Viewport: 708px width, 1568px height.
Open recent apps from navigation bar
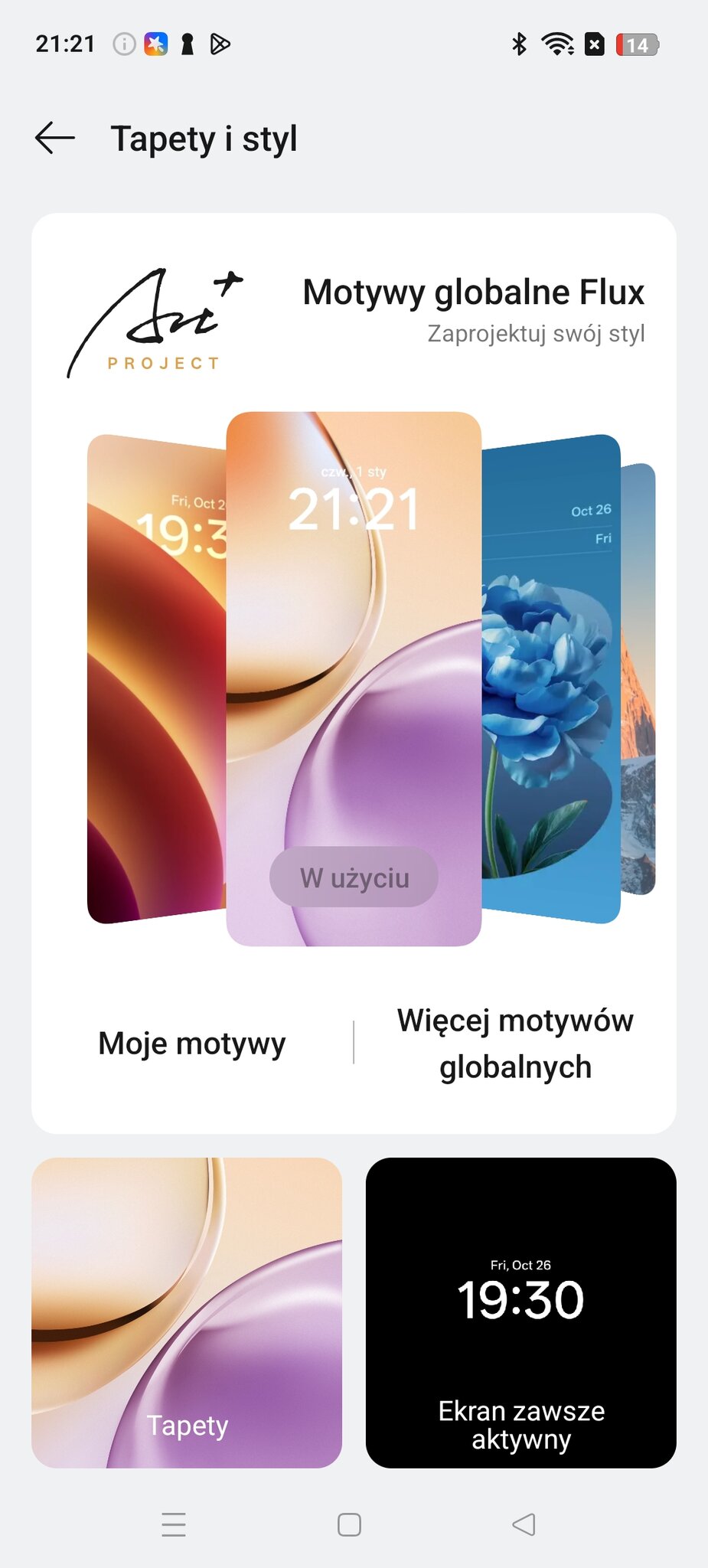point(174,1524)
